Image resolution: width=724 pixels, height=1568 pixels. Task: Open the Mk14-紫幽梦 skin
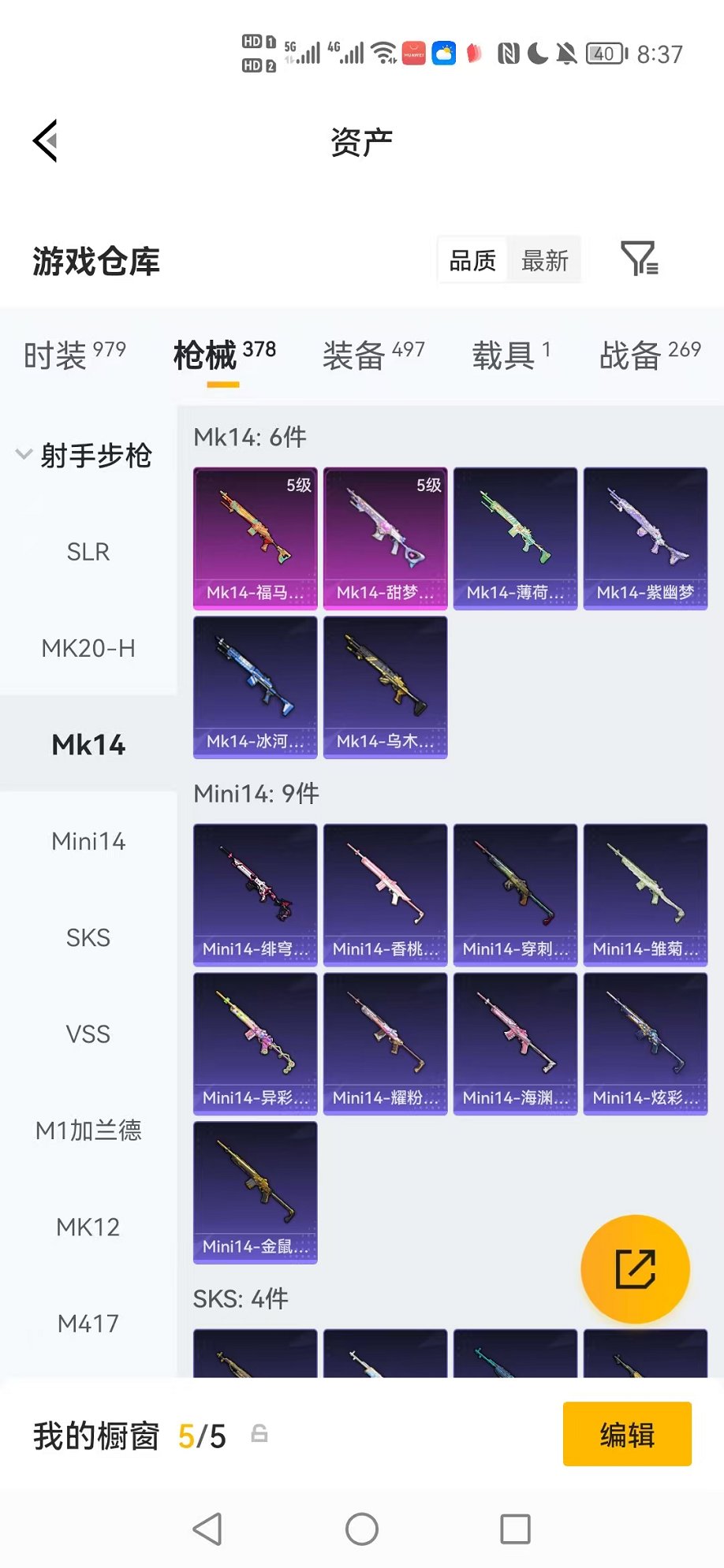[x=645, y=538]
